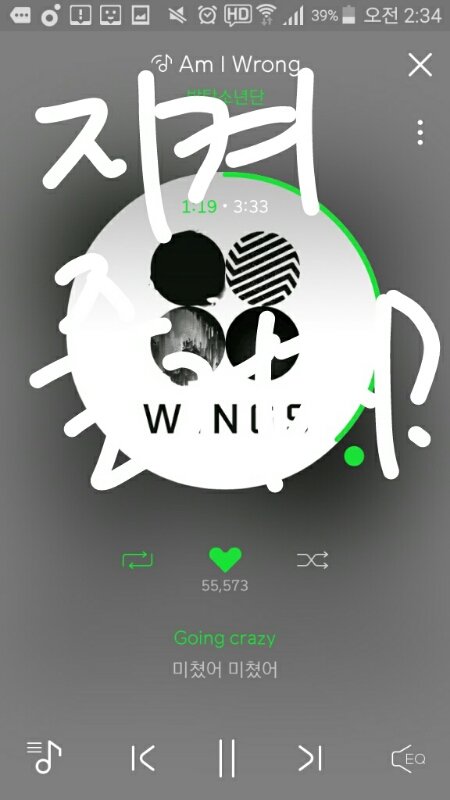Open the playlist queue
The image size is (450, 800).
coord(44,757)
